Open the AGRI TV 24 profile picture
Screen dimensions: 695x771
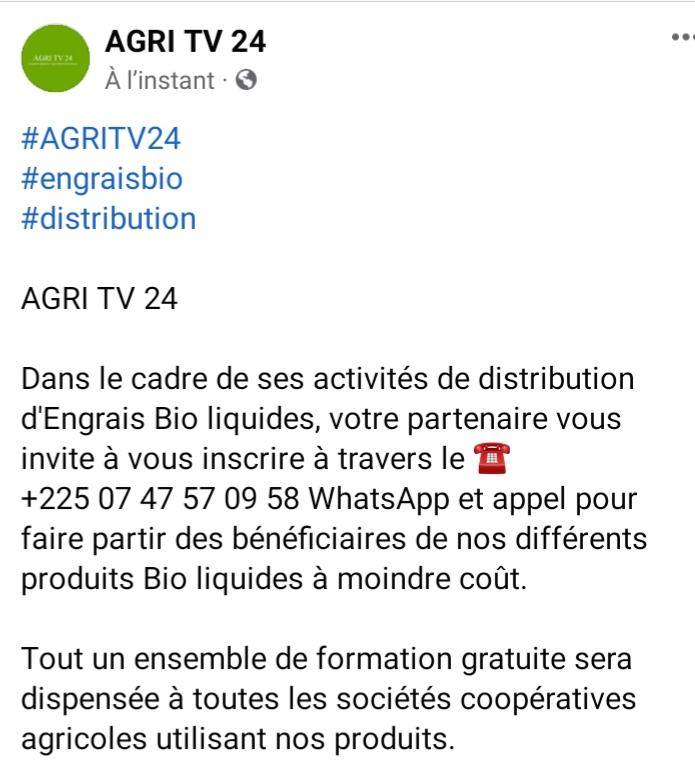pyautogui.click(x=54, y=59)
